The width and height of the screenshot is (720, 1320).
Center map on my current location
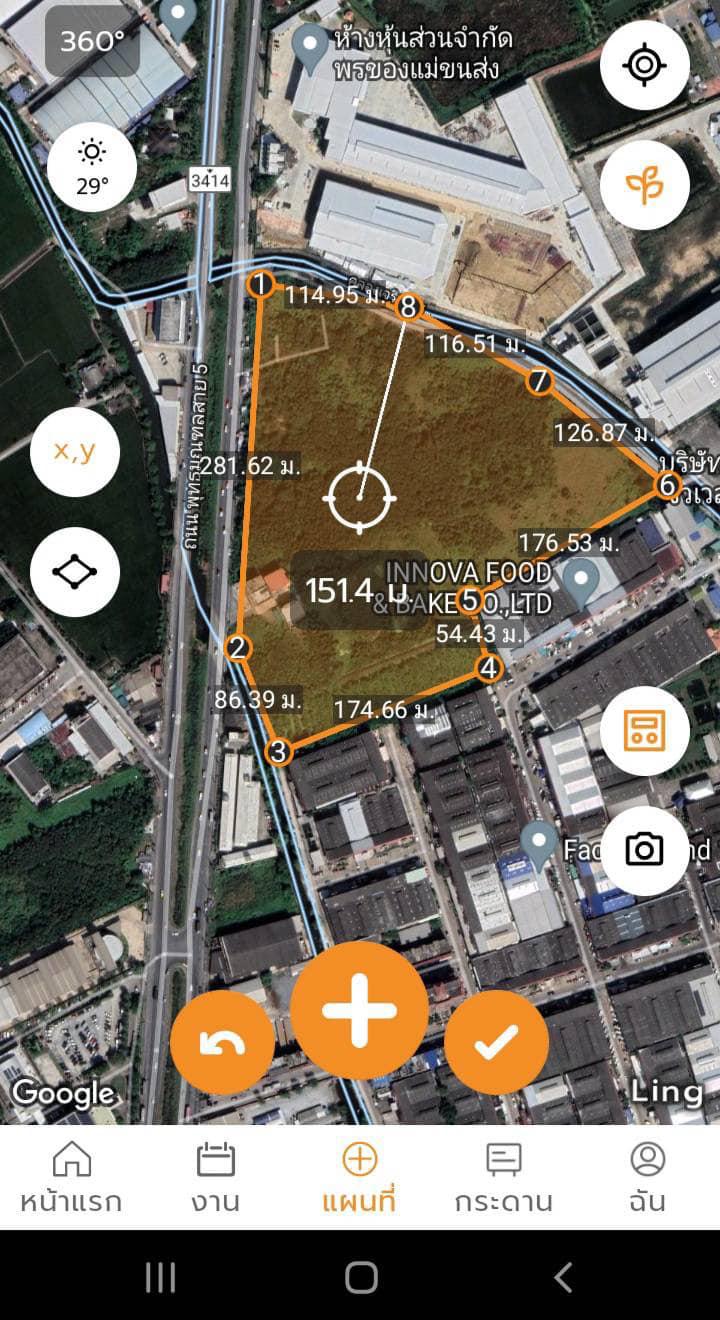645,65
